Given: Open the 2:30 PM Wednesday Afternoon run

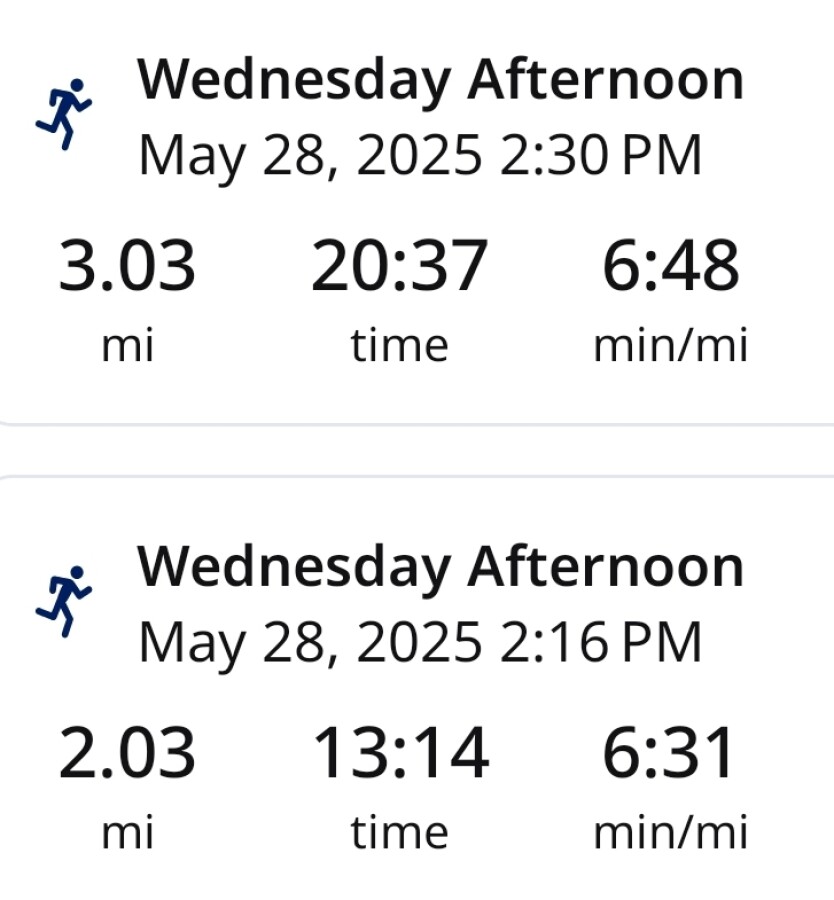Looking at the screenshot, I should [440, 80].
